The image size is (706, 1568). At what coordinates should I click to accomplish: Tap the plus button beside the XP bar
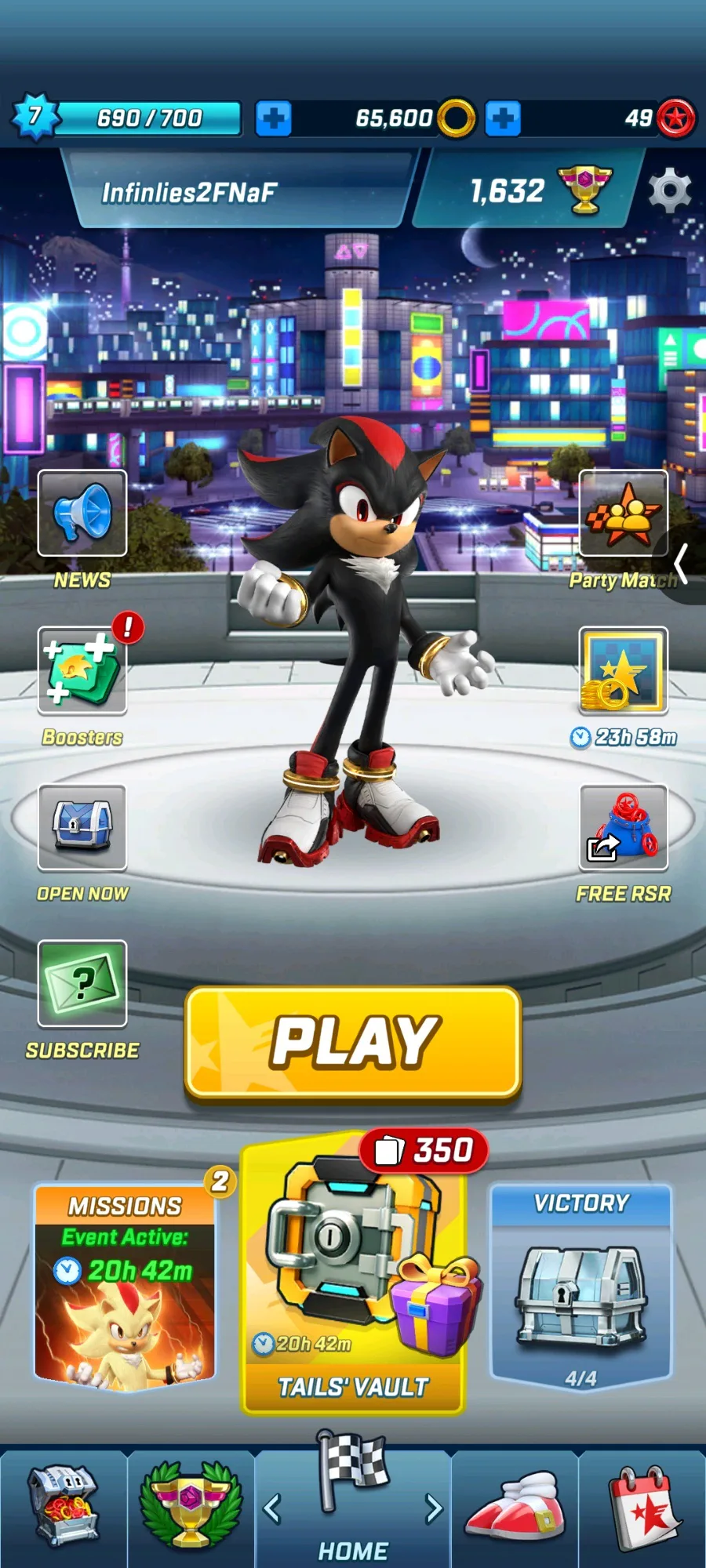click(274, 119)
